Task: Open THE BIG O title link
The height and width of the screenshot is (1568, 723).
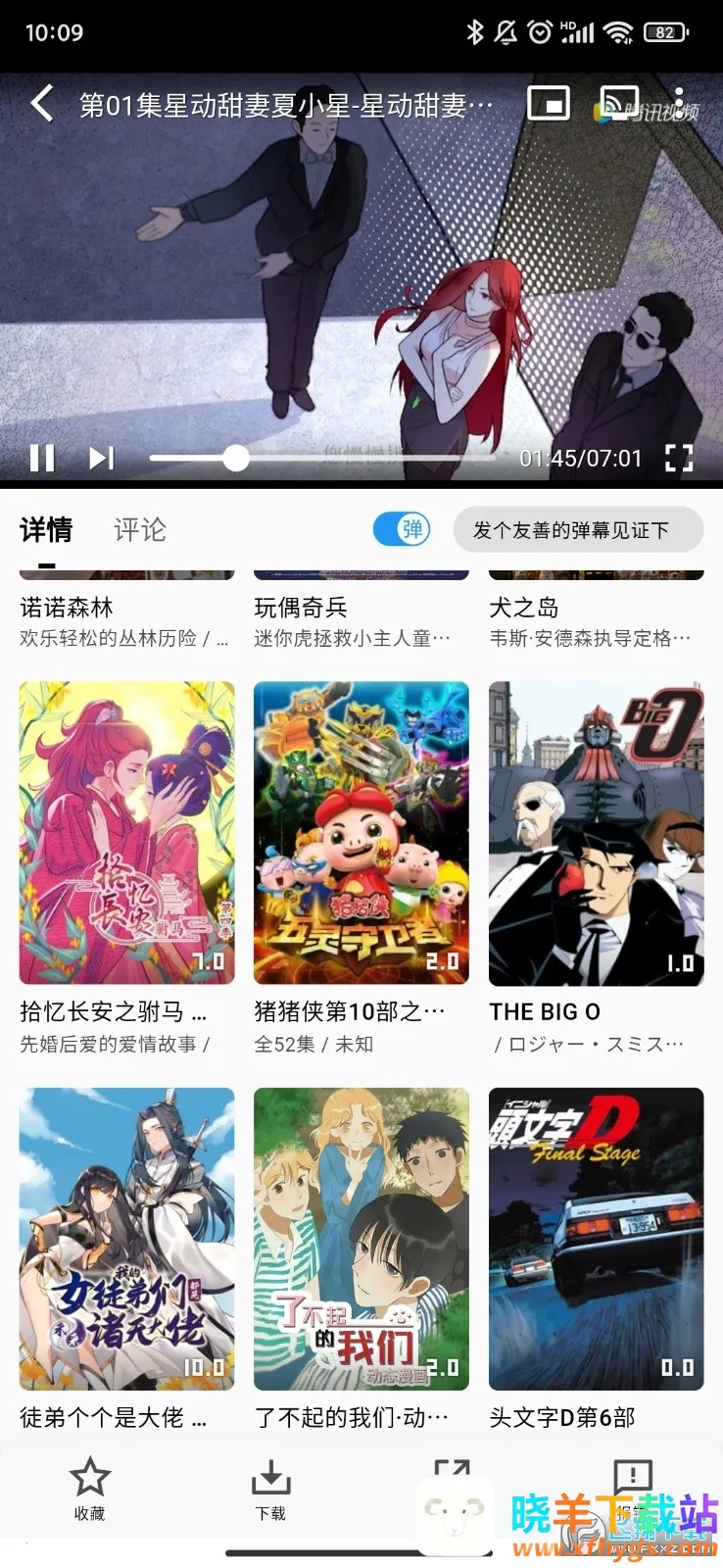Action: (x=545, y=1011)
